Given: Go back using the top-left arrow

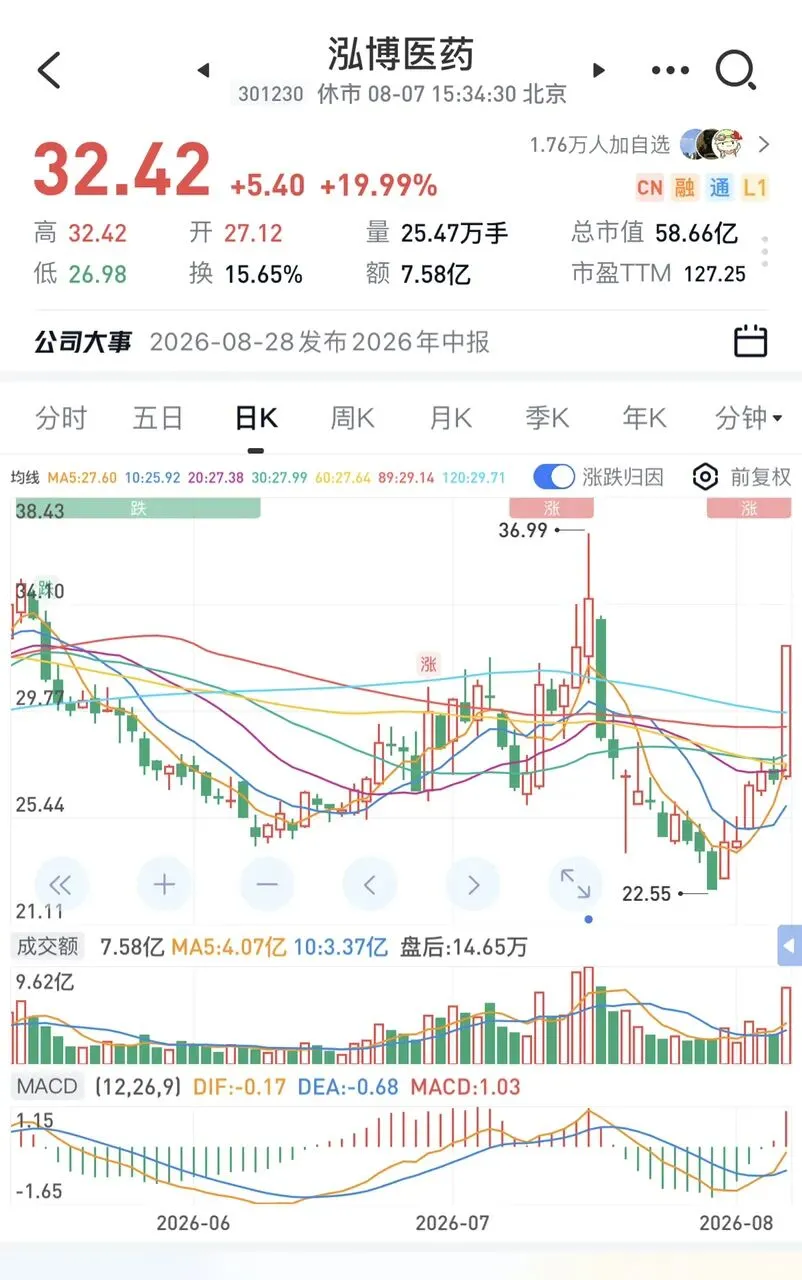Looking at the screenshot, I should [49, 70].
